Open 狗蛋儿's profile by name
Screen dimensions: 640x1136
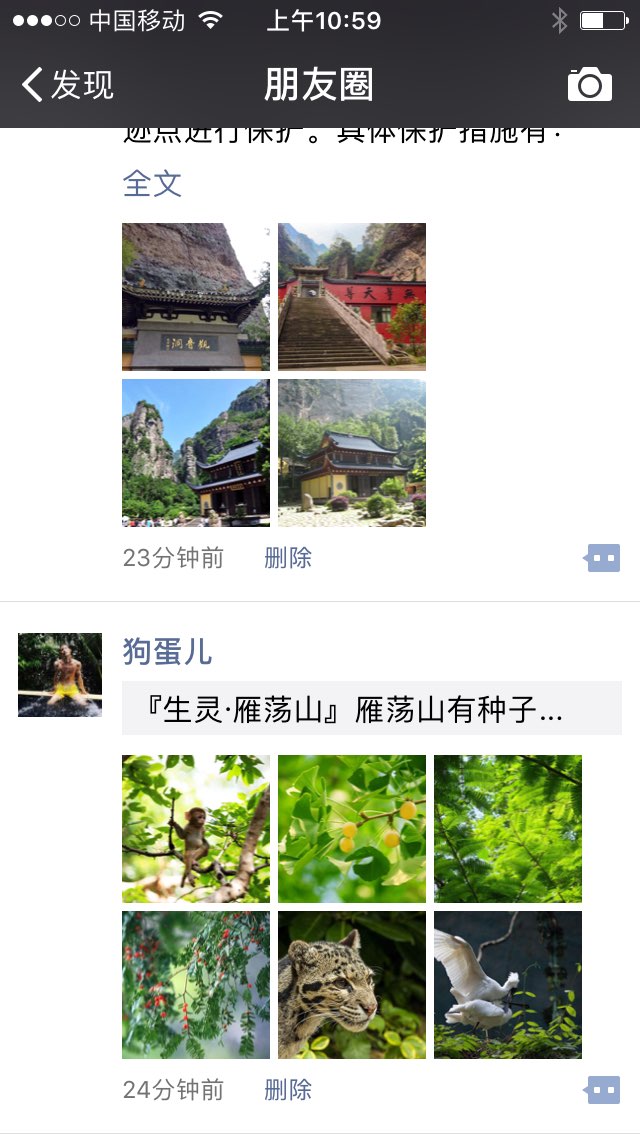point(168,652)
